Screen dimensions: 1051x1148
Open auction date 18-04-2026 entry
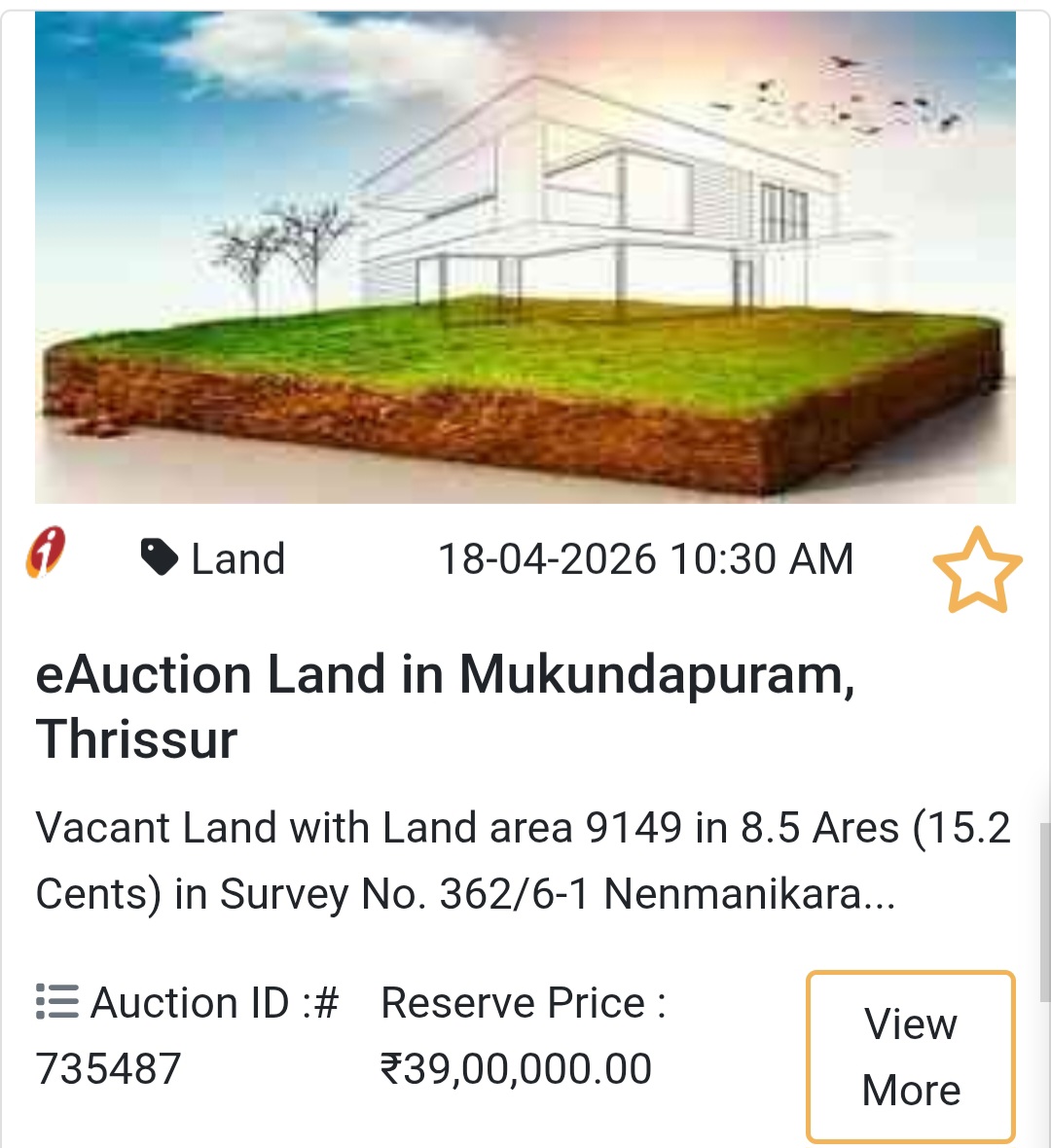click(x=648, y=558)
